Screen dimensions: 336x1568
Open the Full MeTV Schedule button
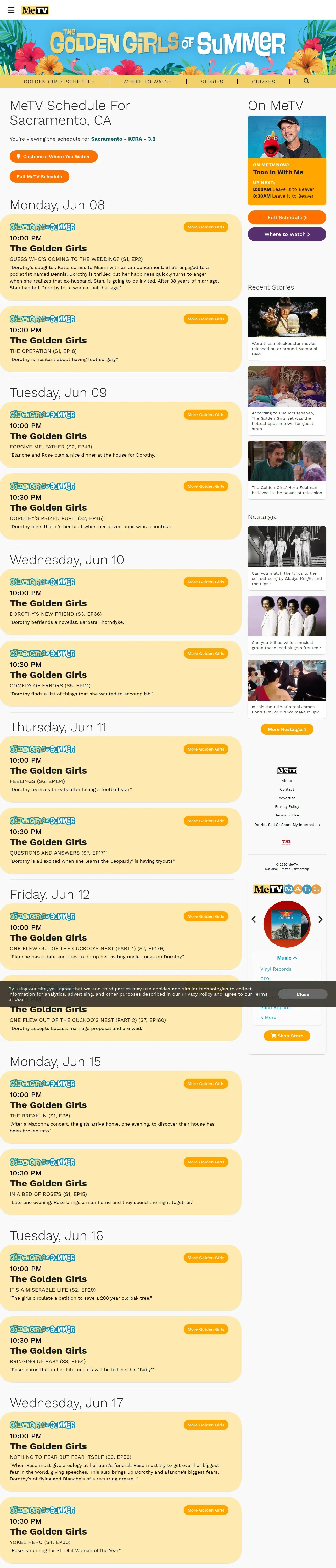point(40,176)
